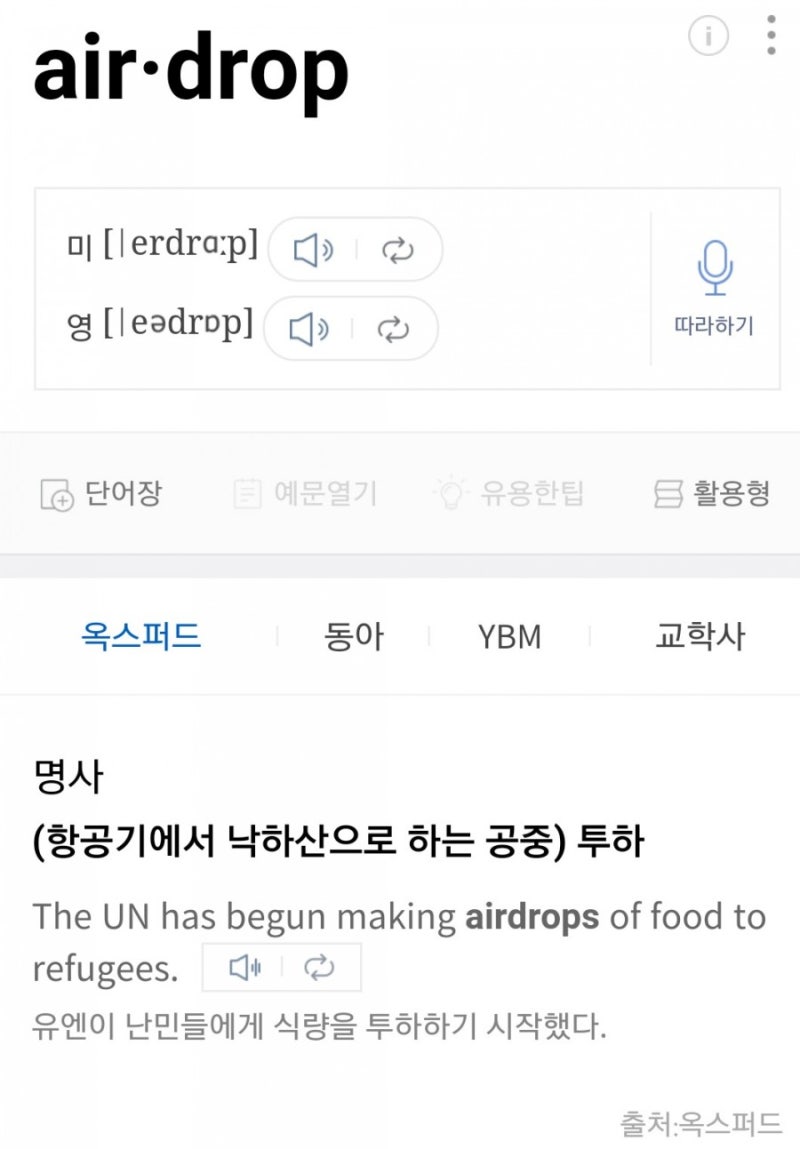Switch to the 동아 dictionary tab
The width and height of the screenshot is (800, 1149).
[x=352, y=636]
